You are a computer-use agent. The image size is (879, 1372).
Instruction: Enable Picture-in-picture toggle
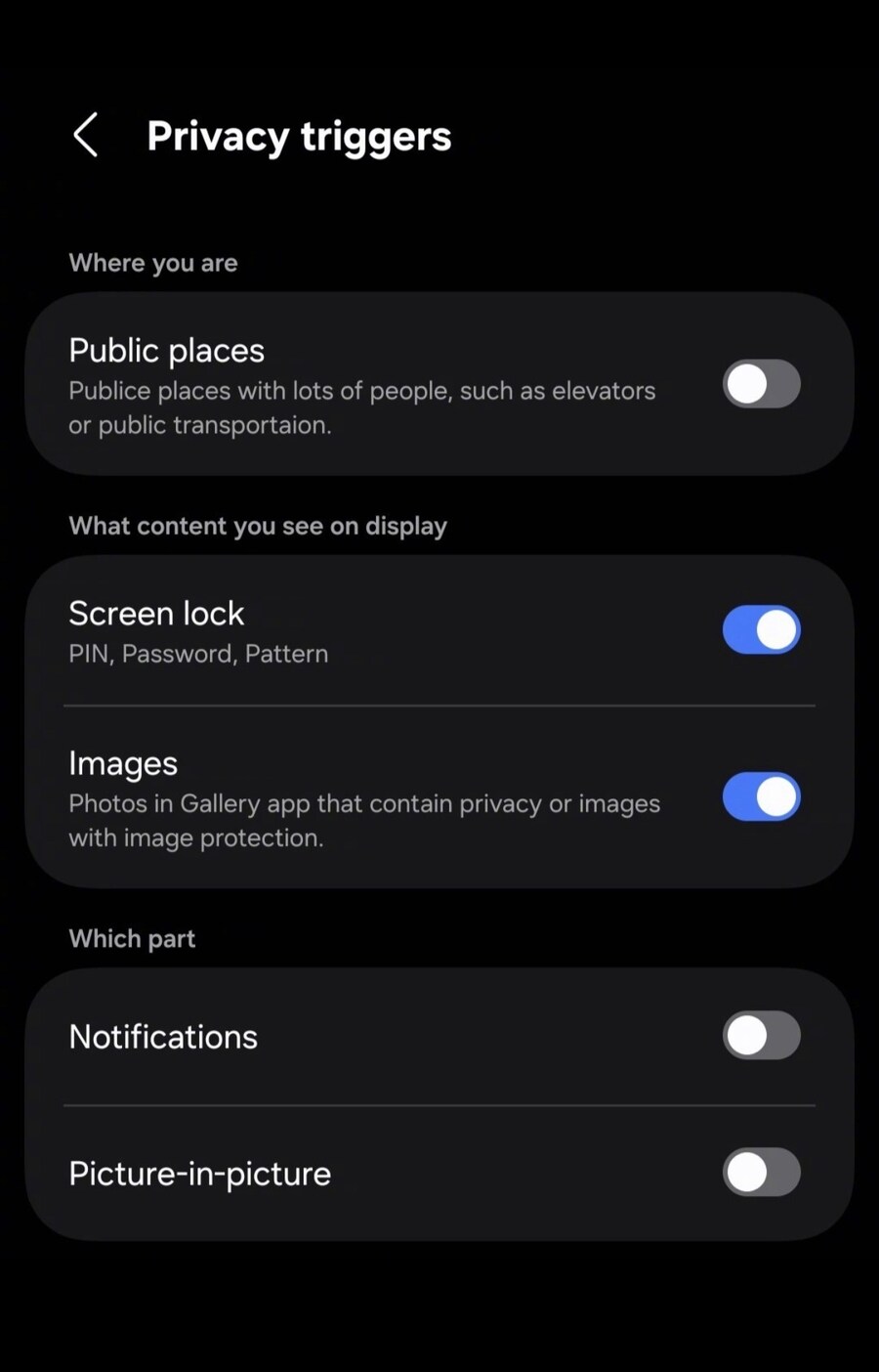761,1173
